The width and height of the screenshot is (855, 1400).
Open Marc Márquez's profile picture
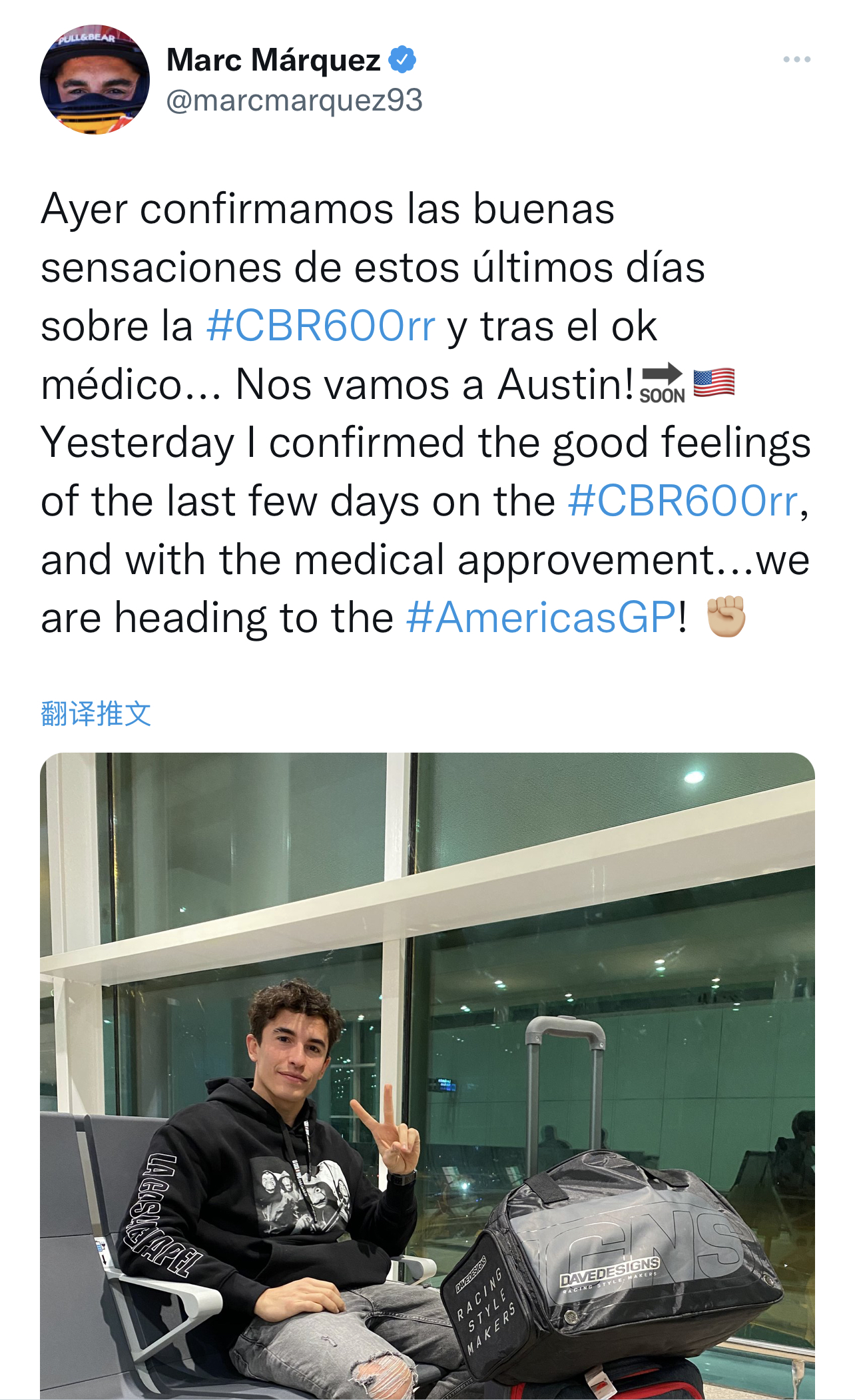(95, 80)
